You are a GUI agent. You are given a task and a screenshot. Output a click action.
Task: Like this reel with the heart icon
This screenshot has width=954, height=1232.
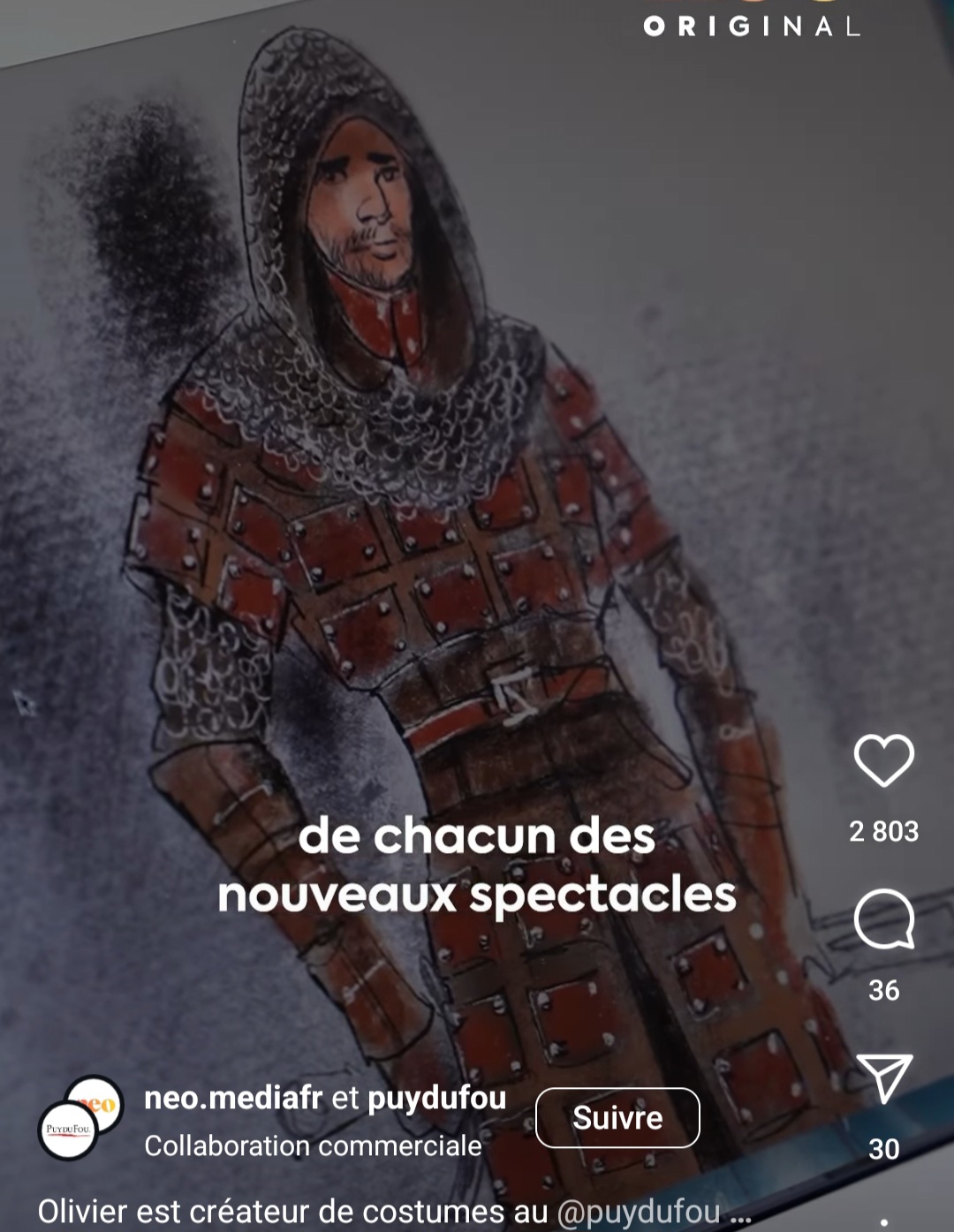pyautogui.click(x=883, y=760)
